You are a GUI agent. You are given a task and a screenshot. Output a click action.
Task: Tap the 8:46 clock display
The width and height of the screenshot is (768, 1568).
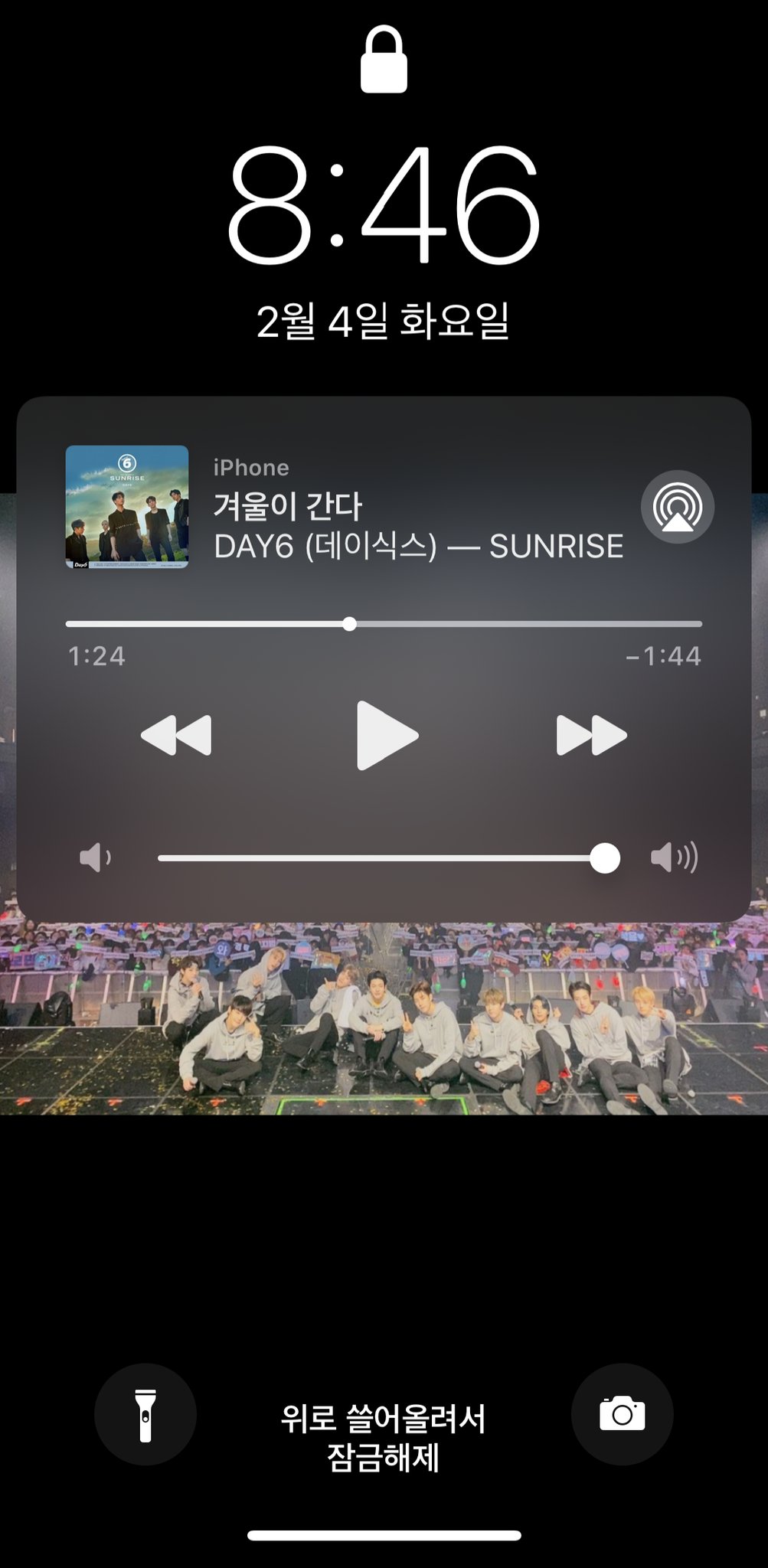click(384, 207)
